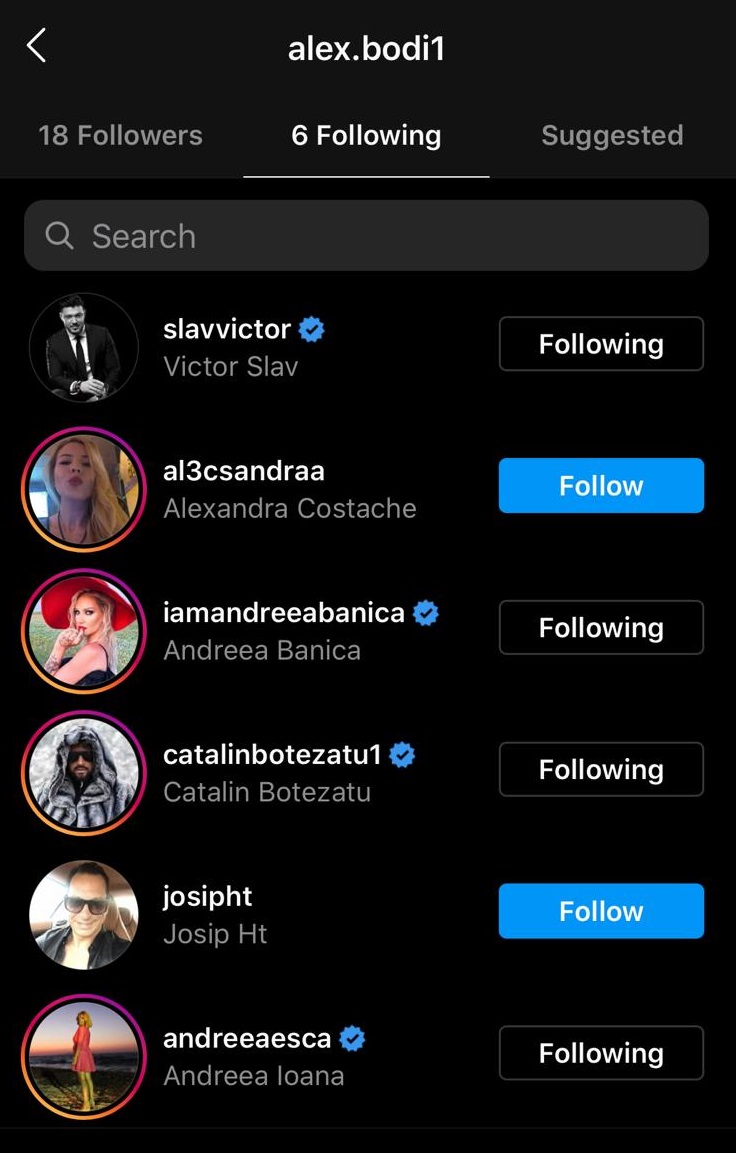Tap the Following button for andreeaesca
Screen dimensions: 736x1153
(601, 1054)
